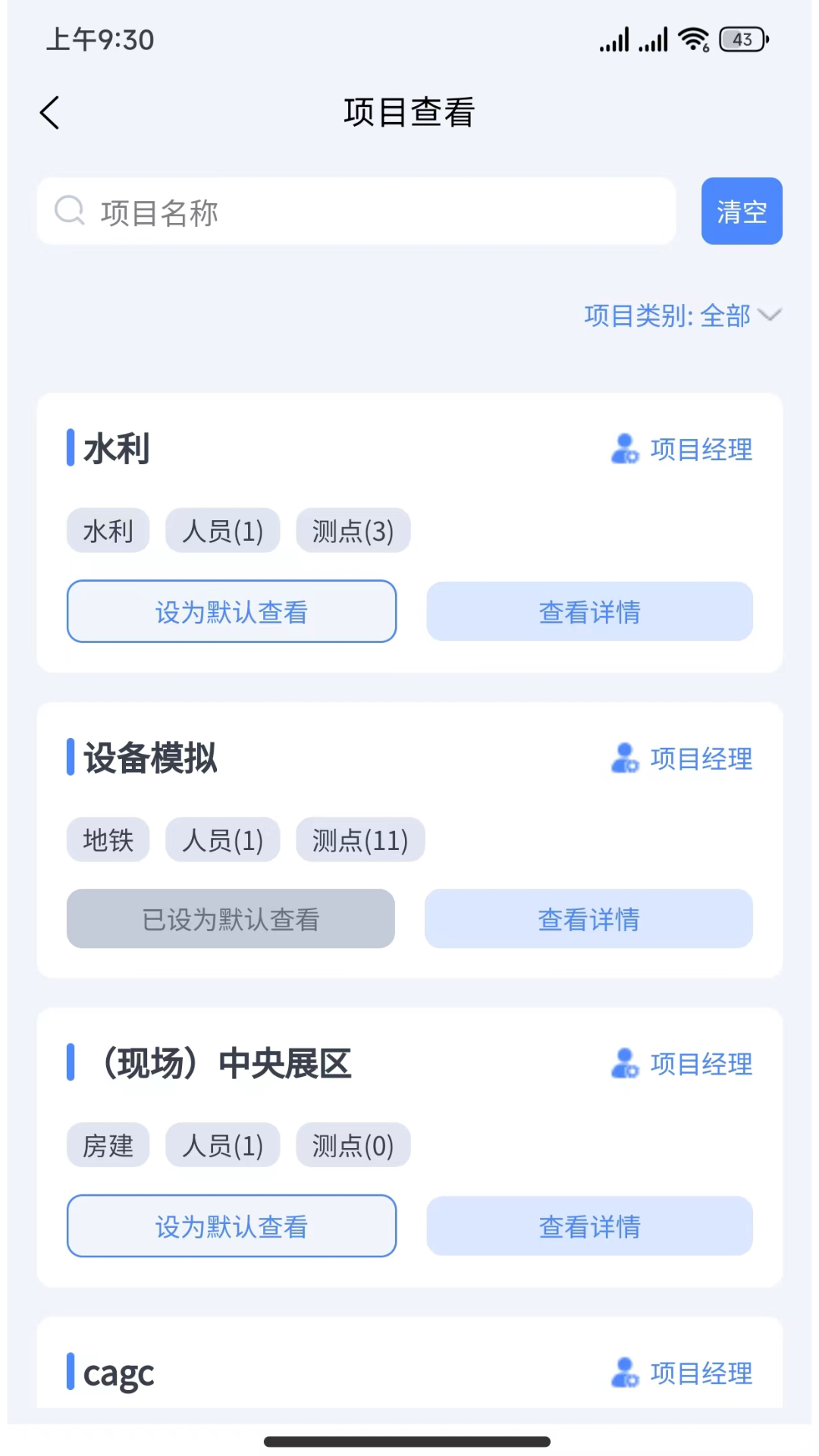Tap the back arrow to exit project view
This screenshot has width=819, height=1456.
pos(49,111)
